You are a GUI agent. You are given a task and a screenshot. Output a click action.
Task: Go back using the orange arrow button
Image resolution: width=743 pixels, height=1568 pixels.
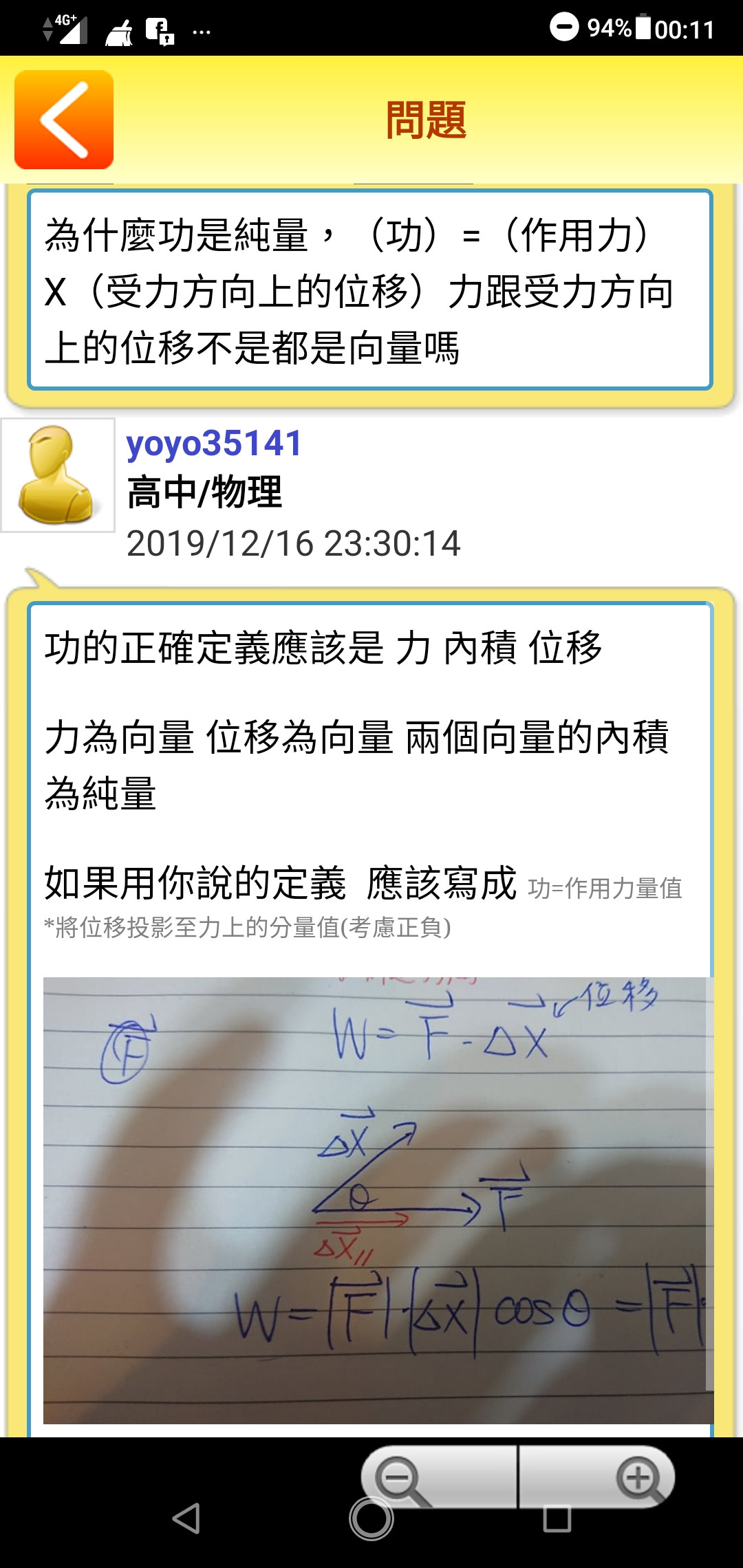64,120
